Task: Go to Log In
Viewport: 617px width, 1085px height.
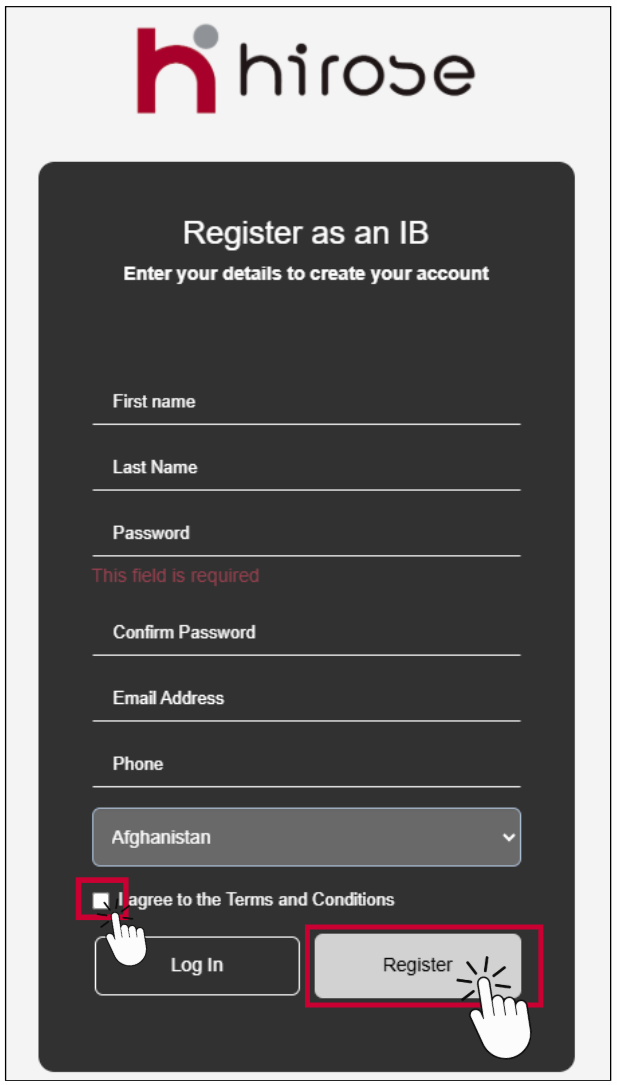Action: pyautogui.click(x=197, y=965)
